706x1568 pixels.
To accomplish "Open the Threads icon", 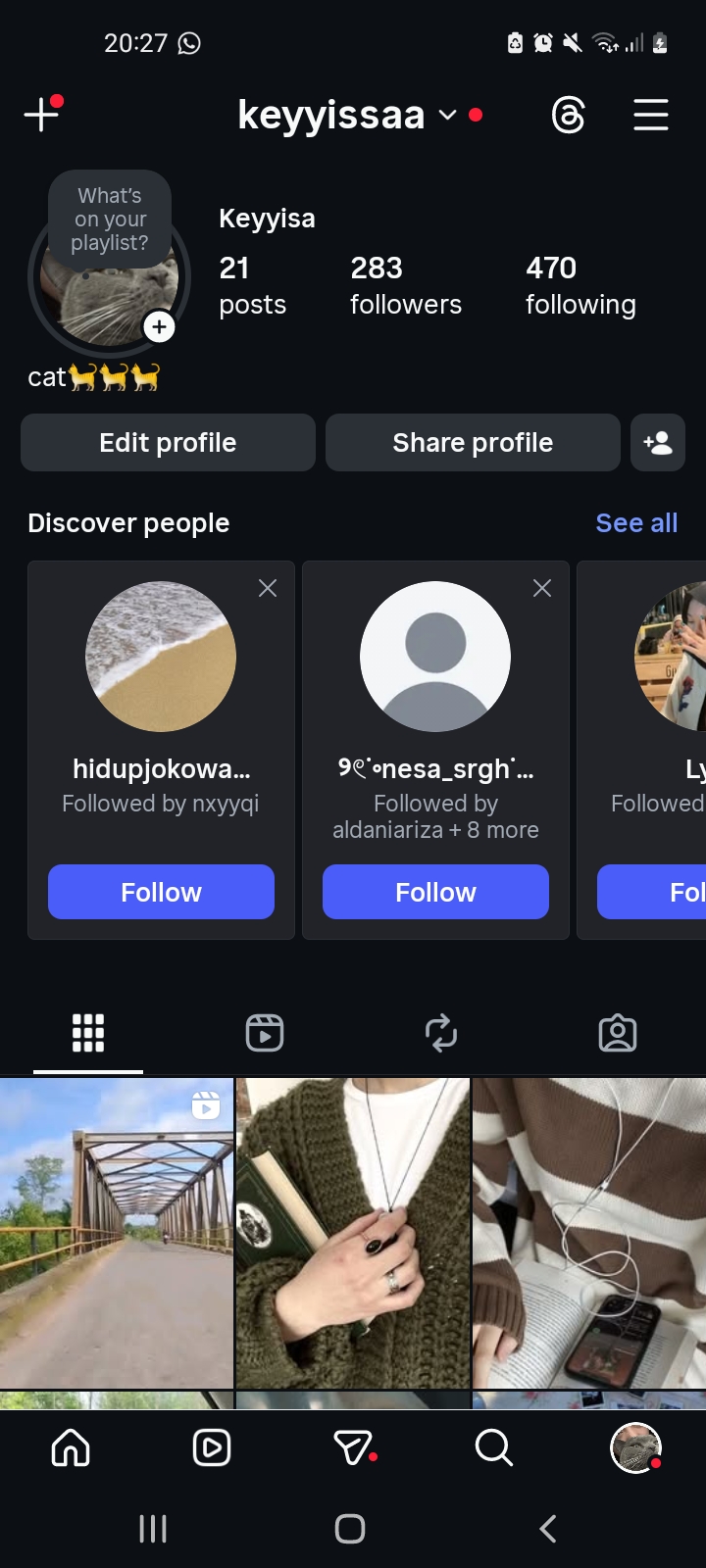I will pos(569,116).
